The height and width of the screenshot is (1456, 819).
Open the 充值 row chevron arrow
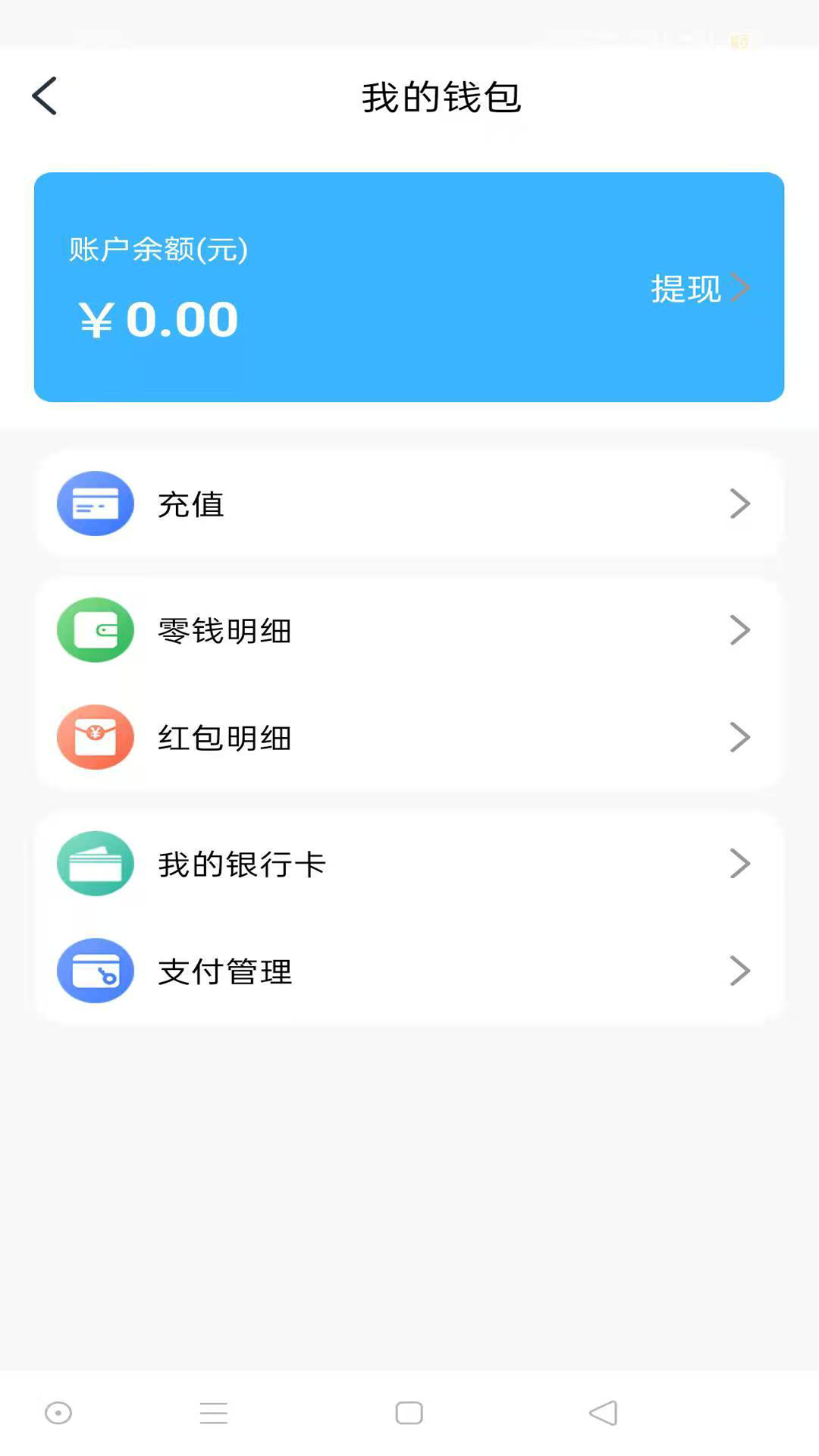pos(740,504)
